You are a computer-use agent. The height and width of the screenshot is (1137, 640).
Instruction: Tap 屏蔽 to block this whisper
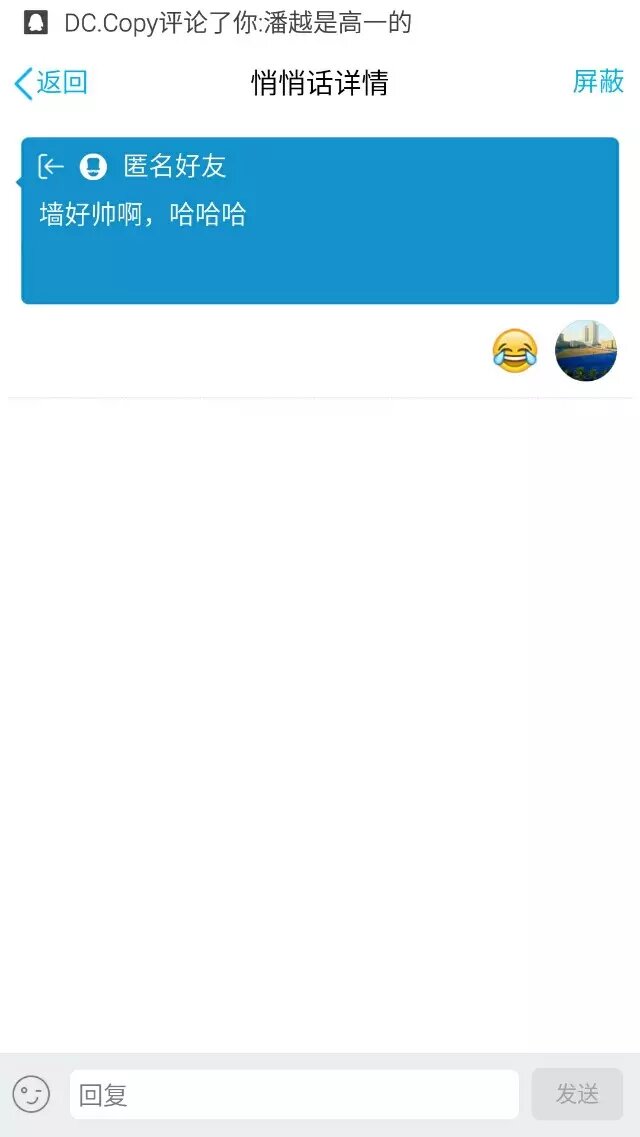tap(598, 82)
